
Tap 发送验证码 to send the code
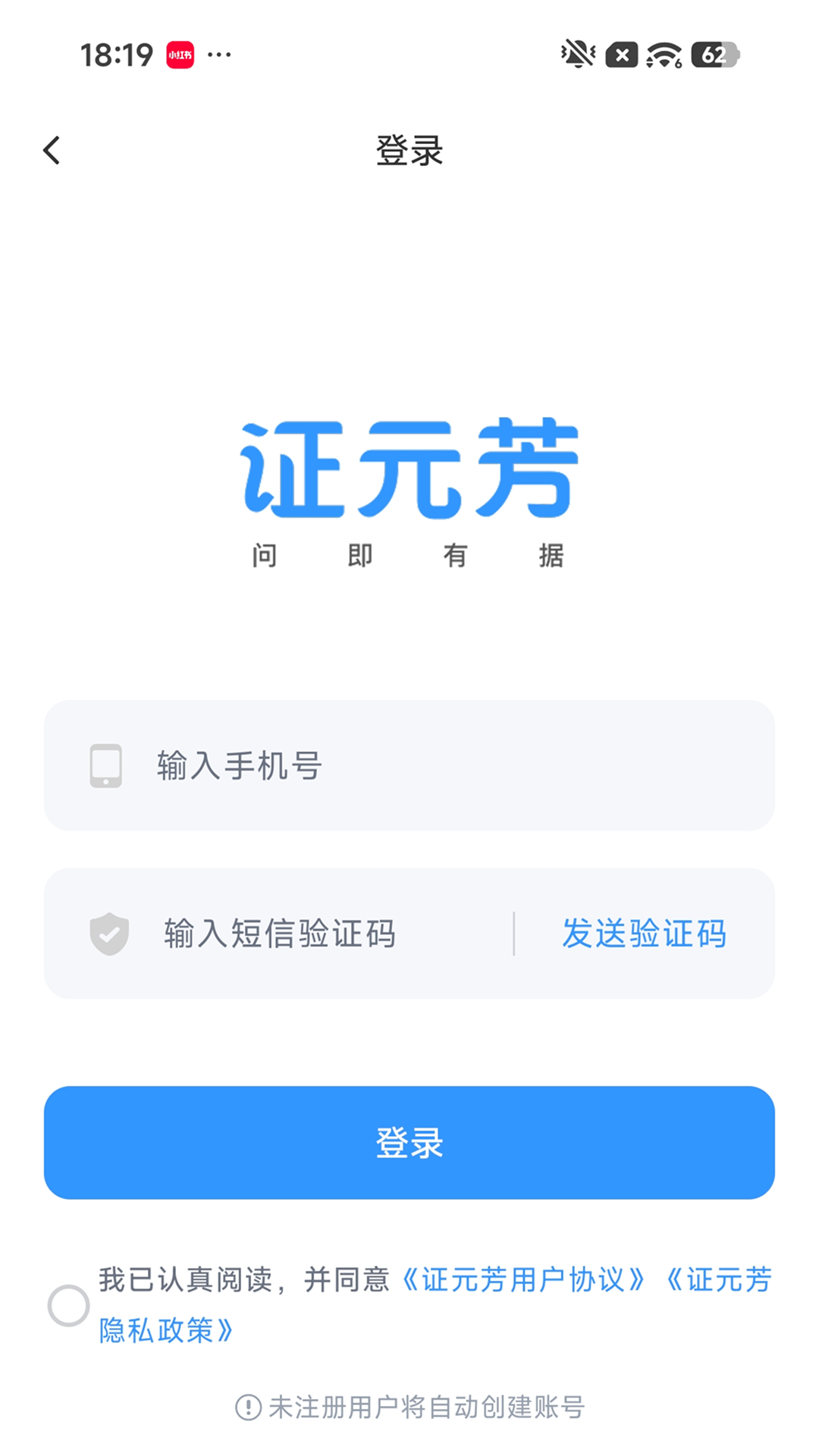coord(644,934)
